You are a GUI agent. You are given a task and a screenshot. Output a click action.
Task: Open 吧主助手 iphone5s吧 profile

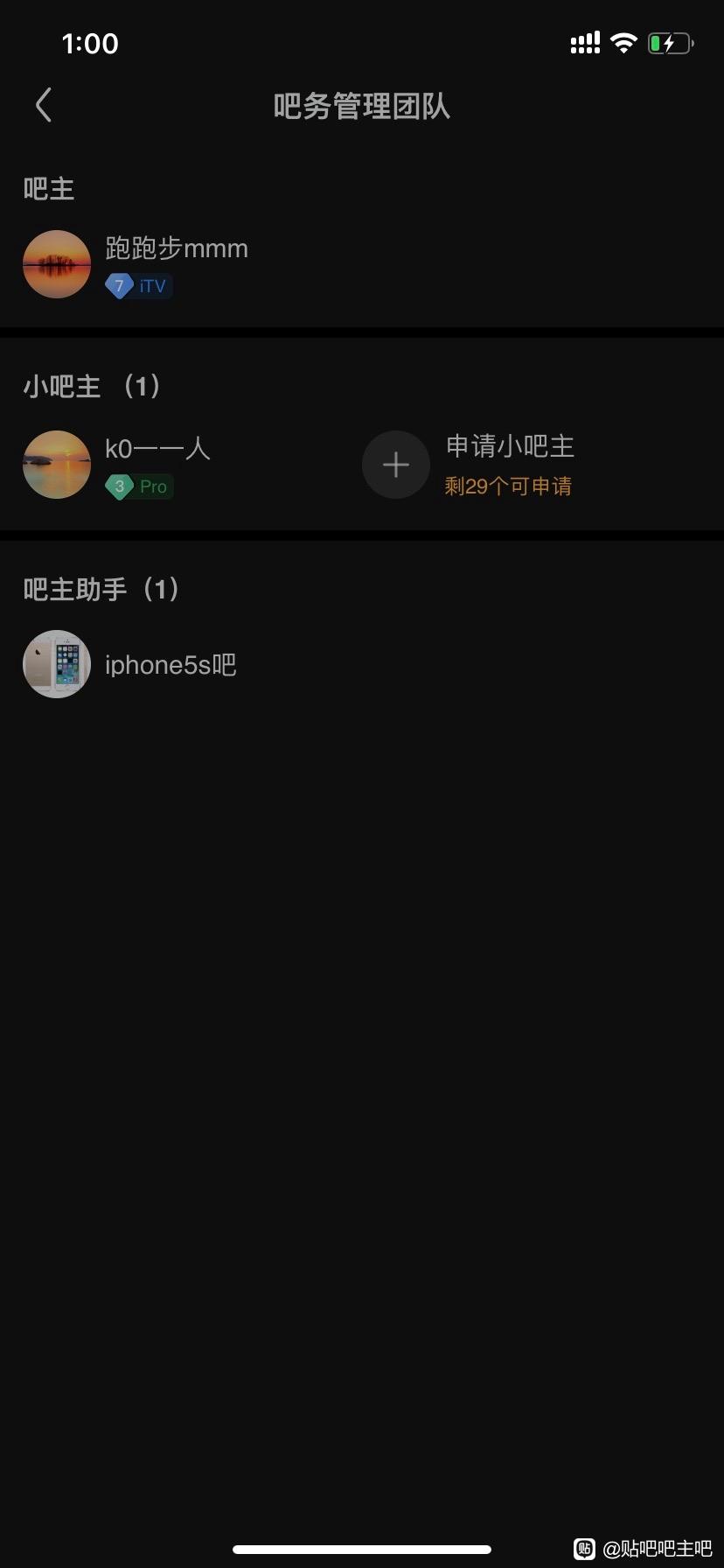point(58,664)
